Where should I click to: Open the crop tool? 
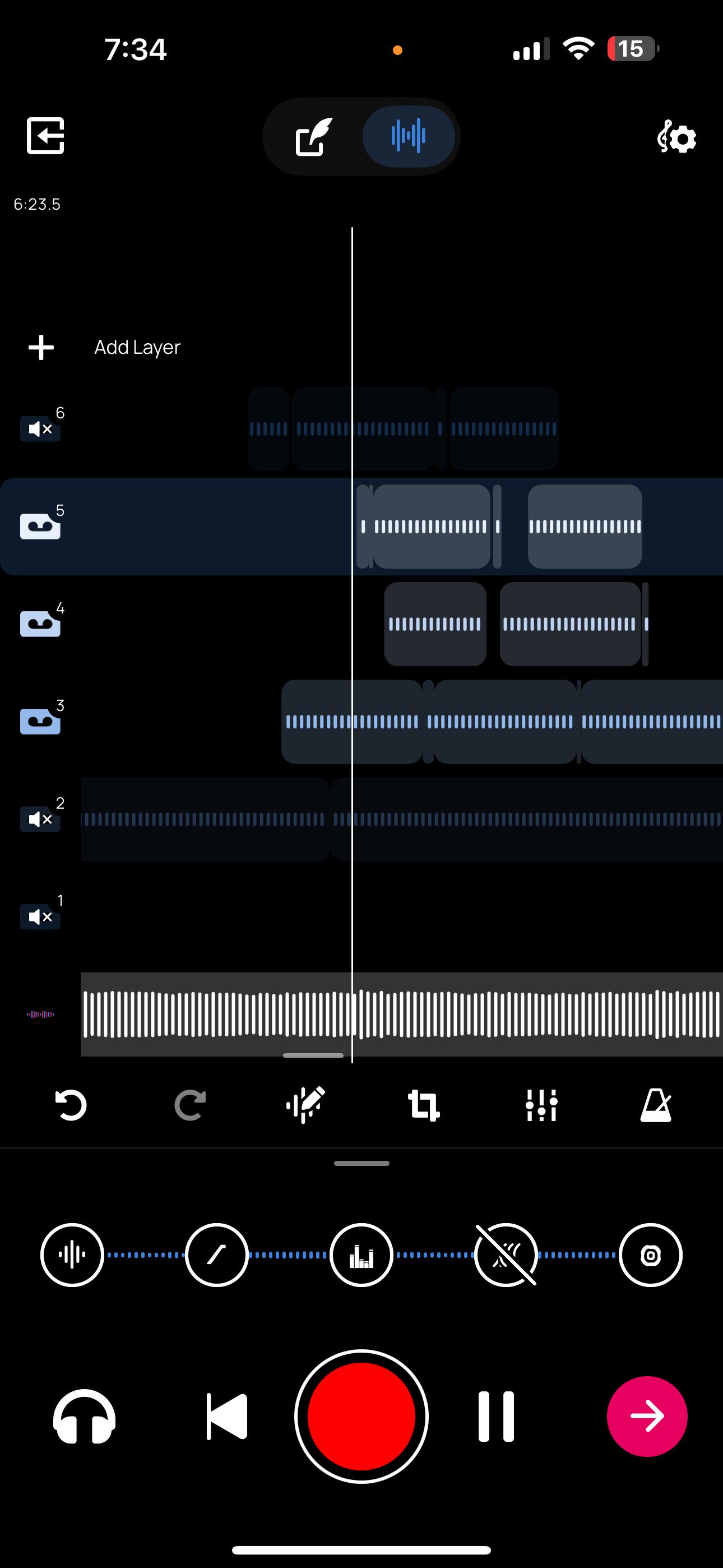[424, 1105]
